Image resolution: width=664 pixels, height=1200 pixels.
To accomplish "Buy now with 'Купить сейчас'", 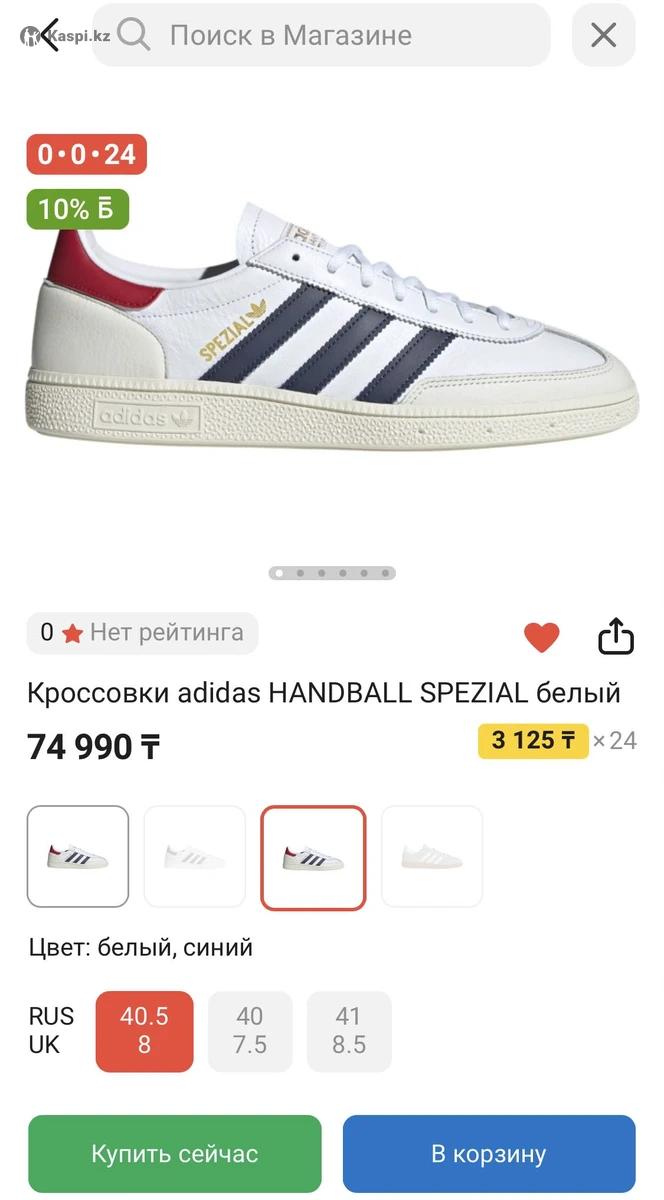I will pos(175,1154).
